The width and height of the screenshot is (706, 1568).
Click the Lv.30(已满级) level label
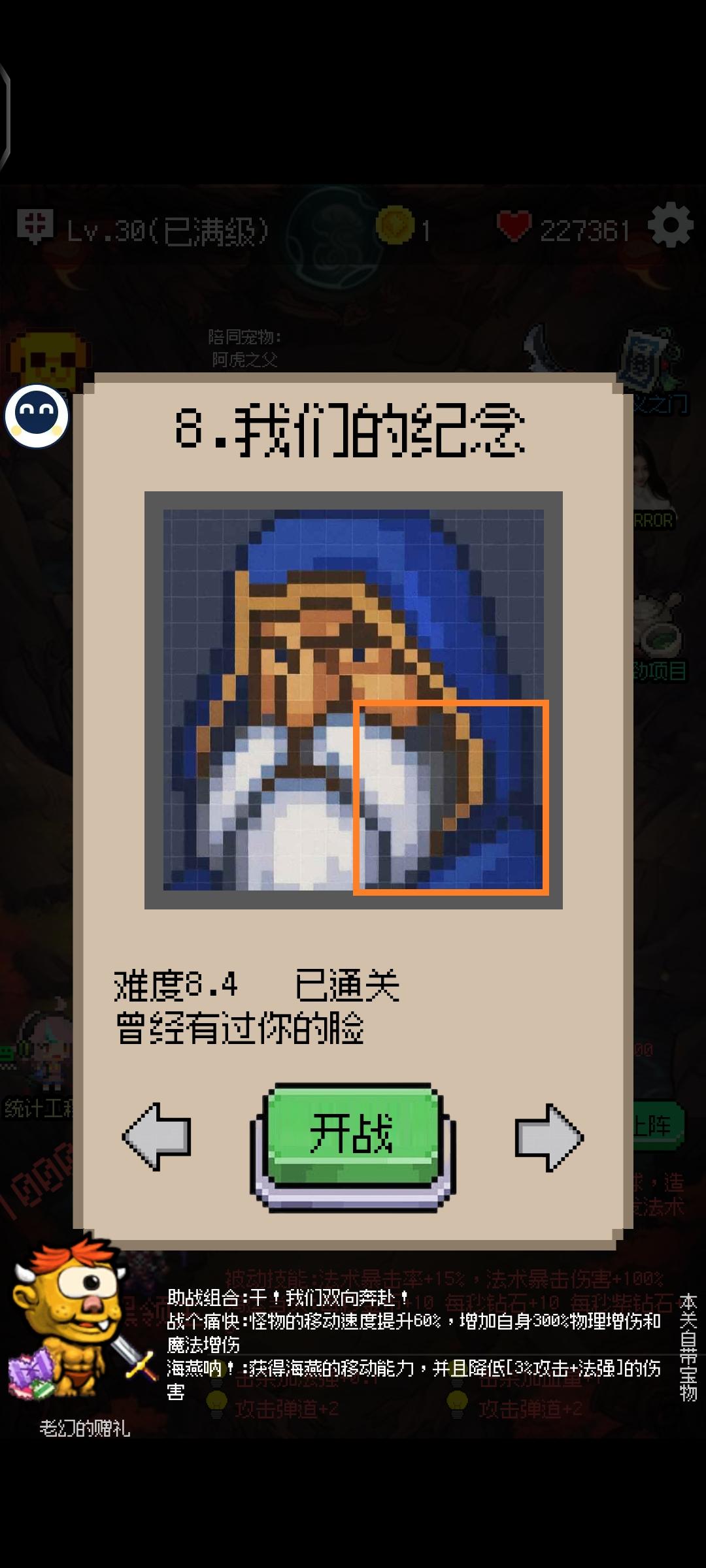pyautogui.click(x=167, y=229)
